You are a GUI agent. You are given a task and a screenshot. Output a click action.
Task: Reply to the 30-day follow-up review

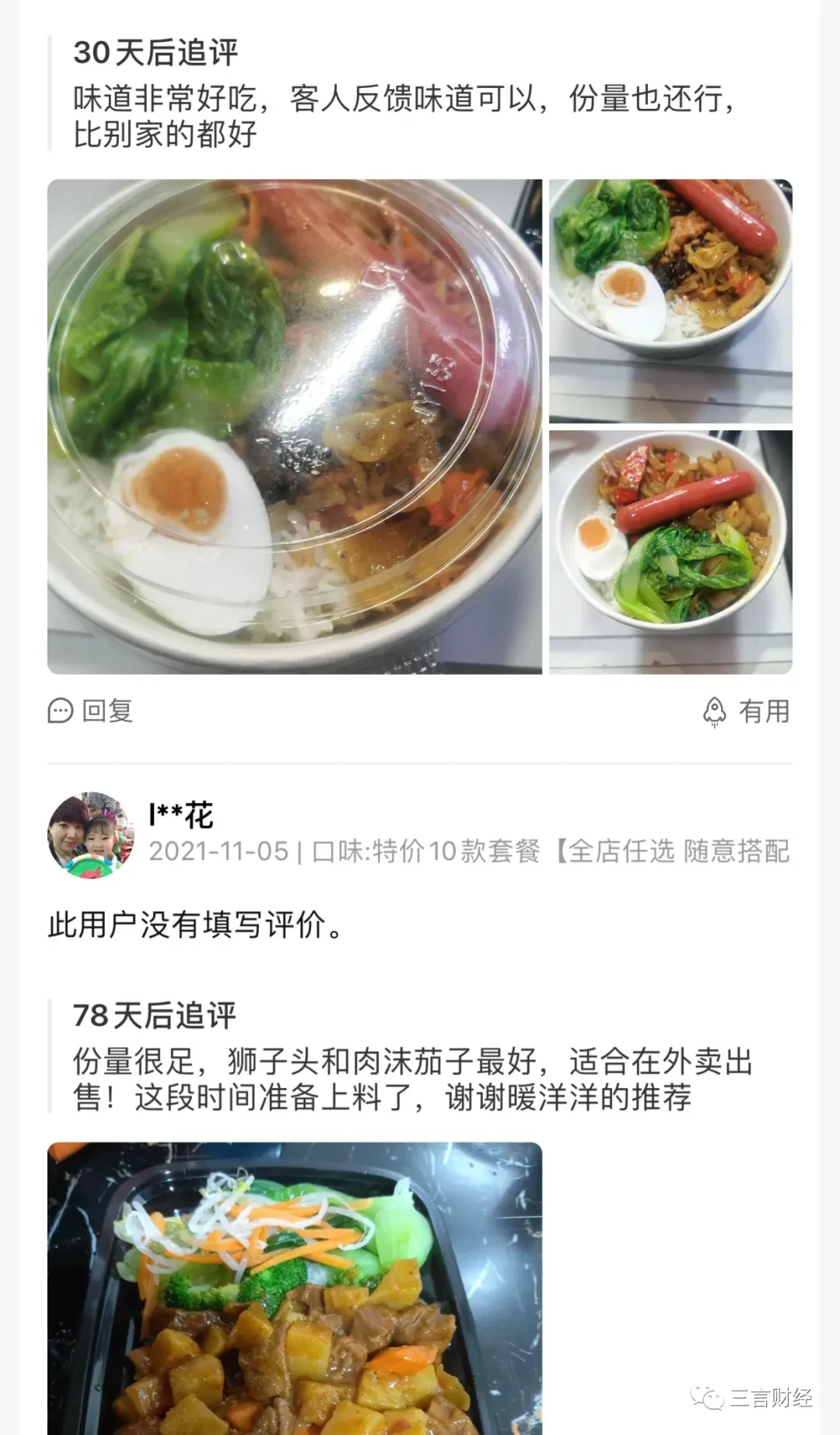[91, 710]
